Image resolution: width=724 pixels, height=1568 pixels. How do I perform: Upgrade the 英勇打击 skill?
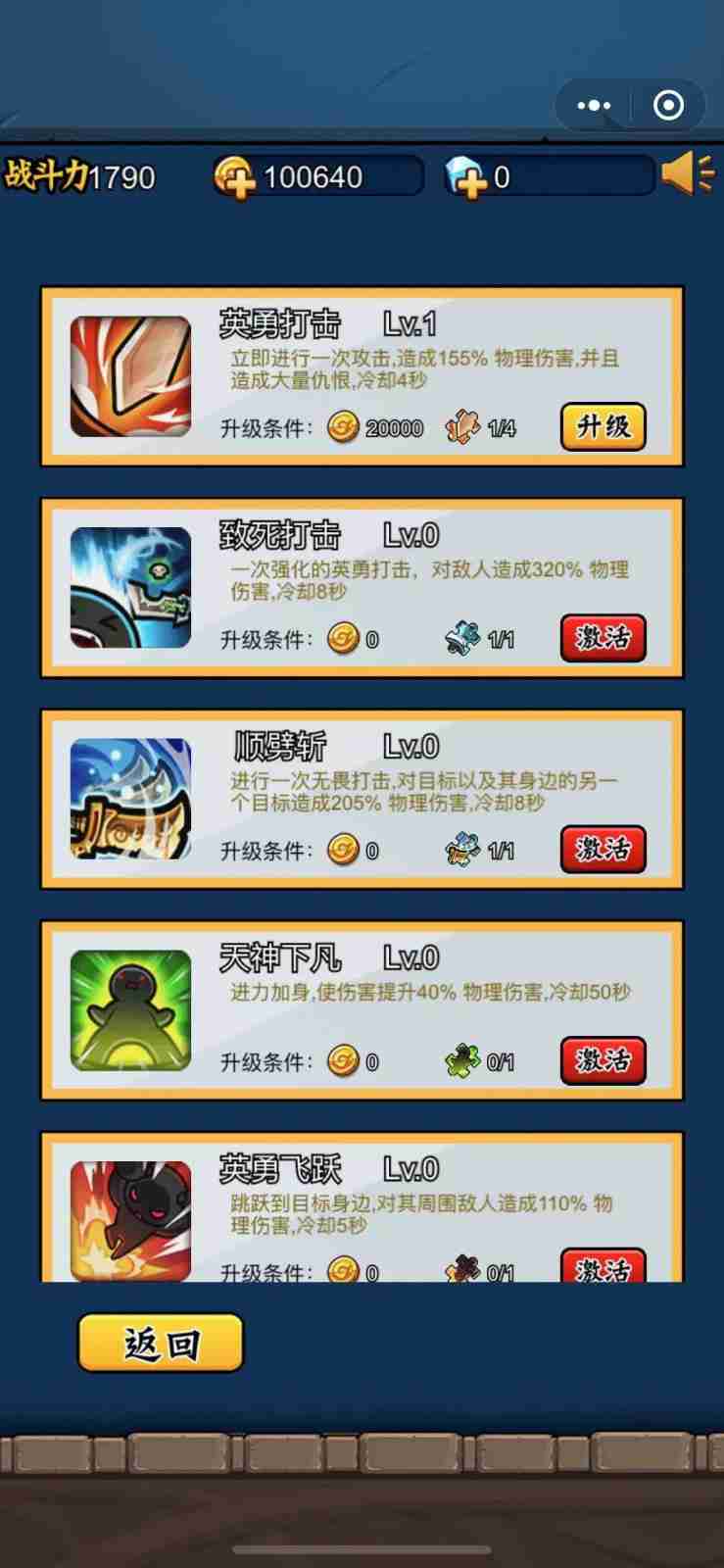[x=603, y=426]
